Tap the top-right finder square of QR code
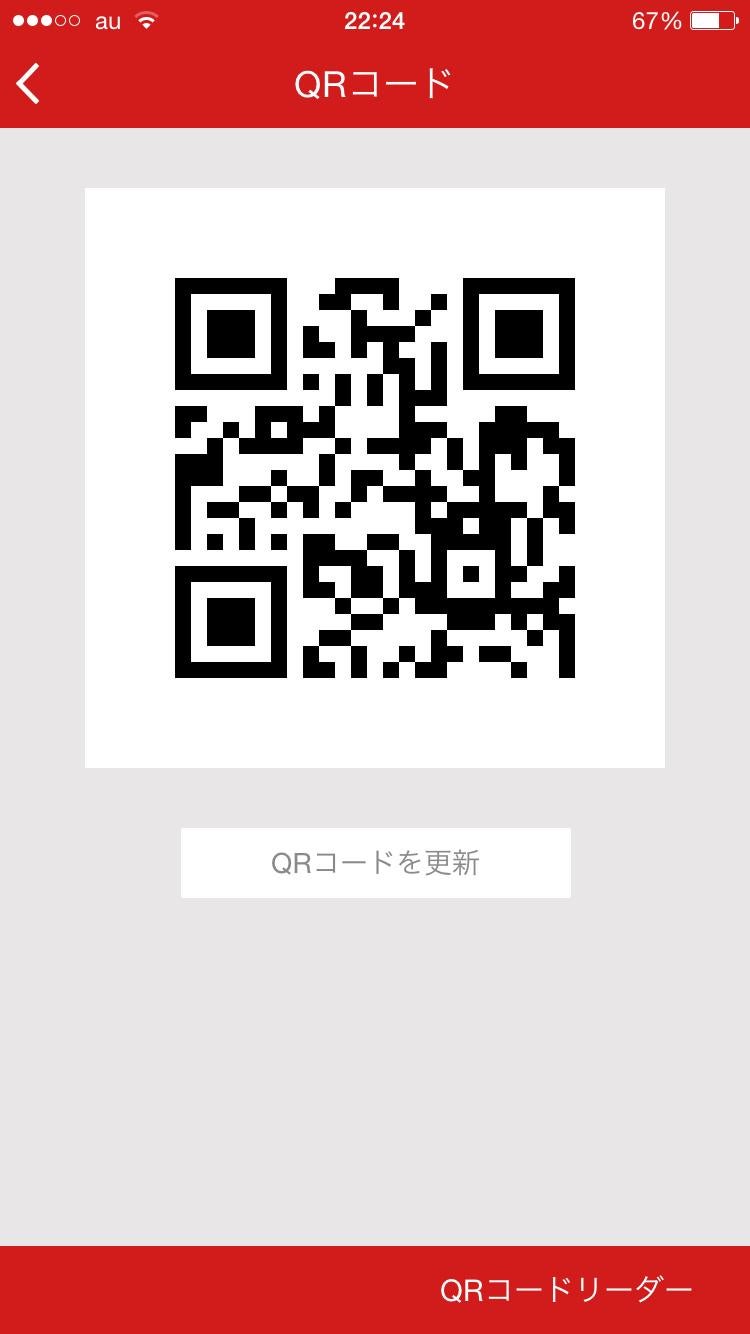The height and width of the screenshot is (1334, 750). tap(521, 334)
